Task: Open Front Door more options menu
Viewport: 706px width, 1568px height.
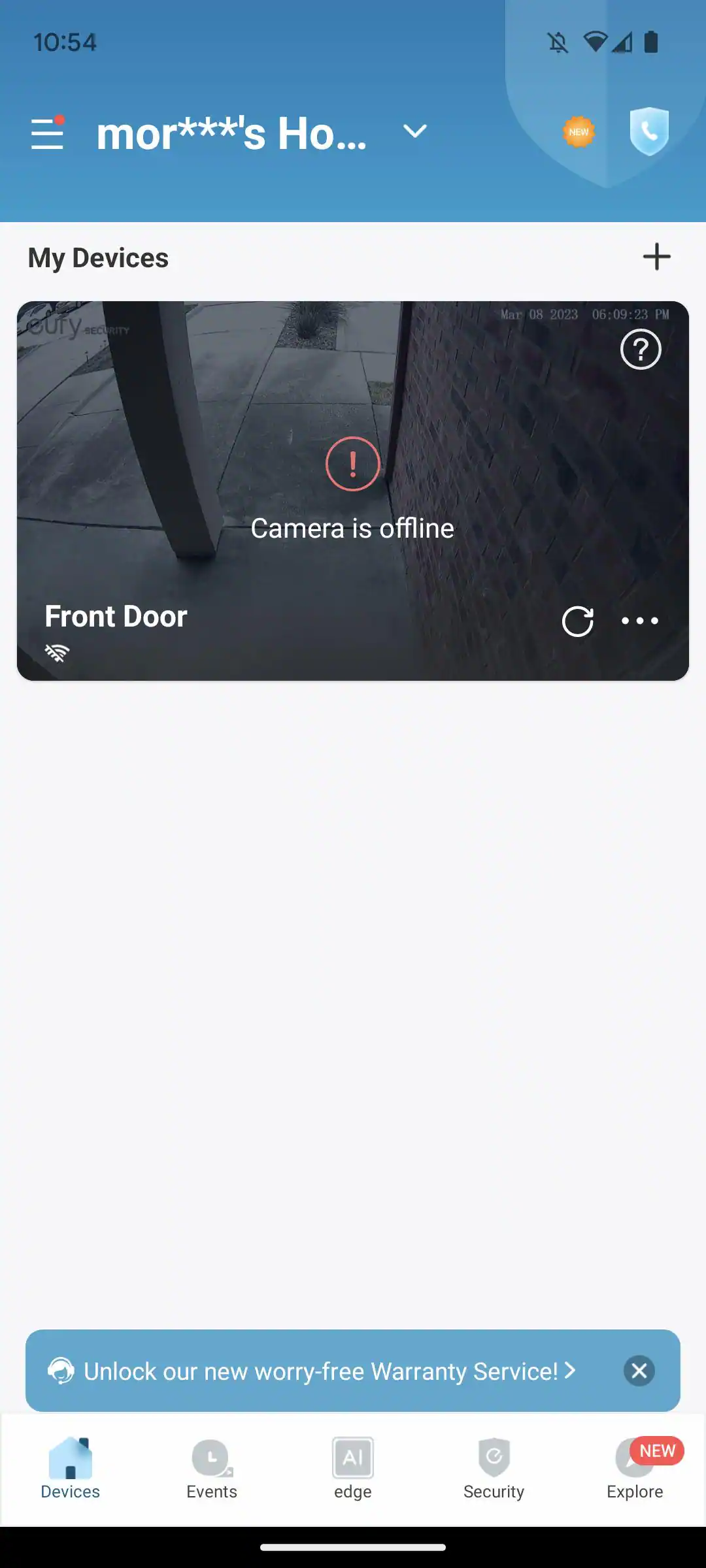Action: click(639, 621)
